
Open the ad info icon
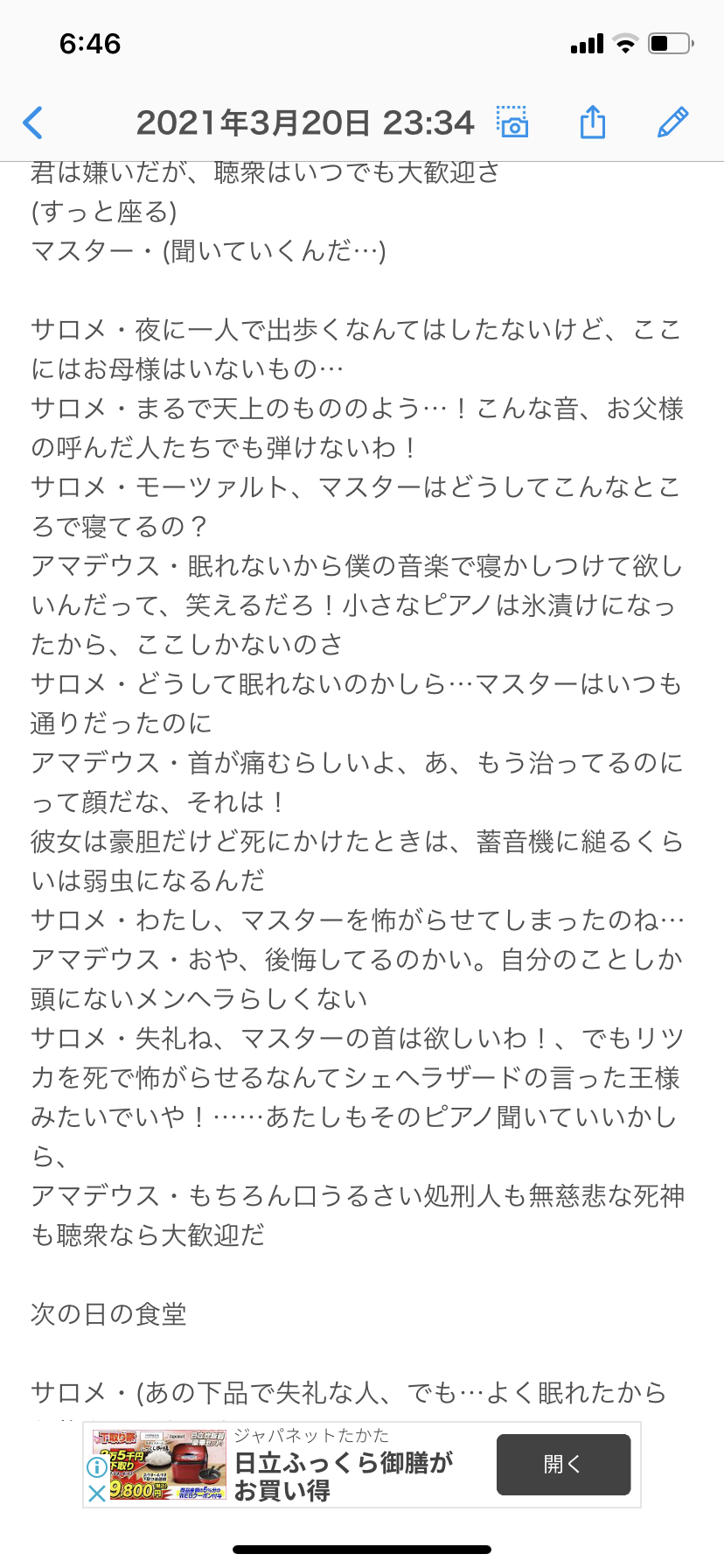[97, 1467]
